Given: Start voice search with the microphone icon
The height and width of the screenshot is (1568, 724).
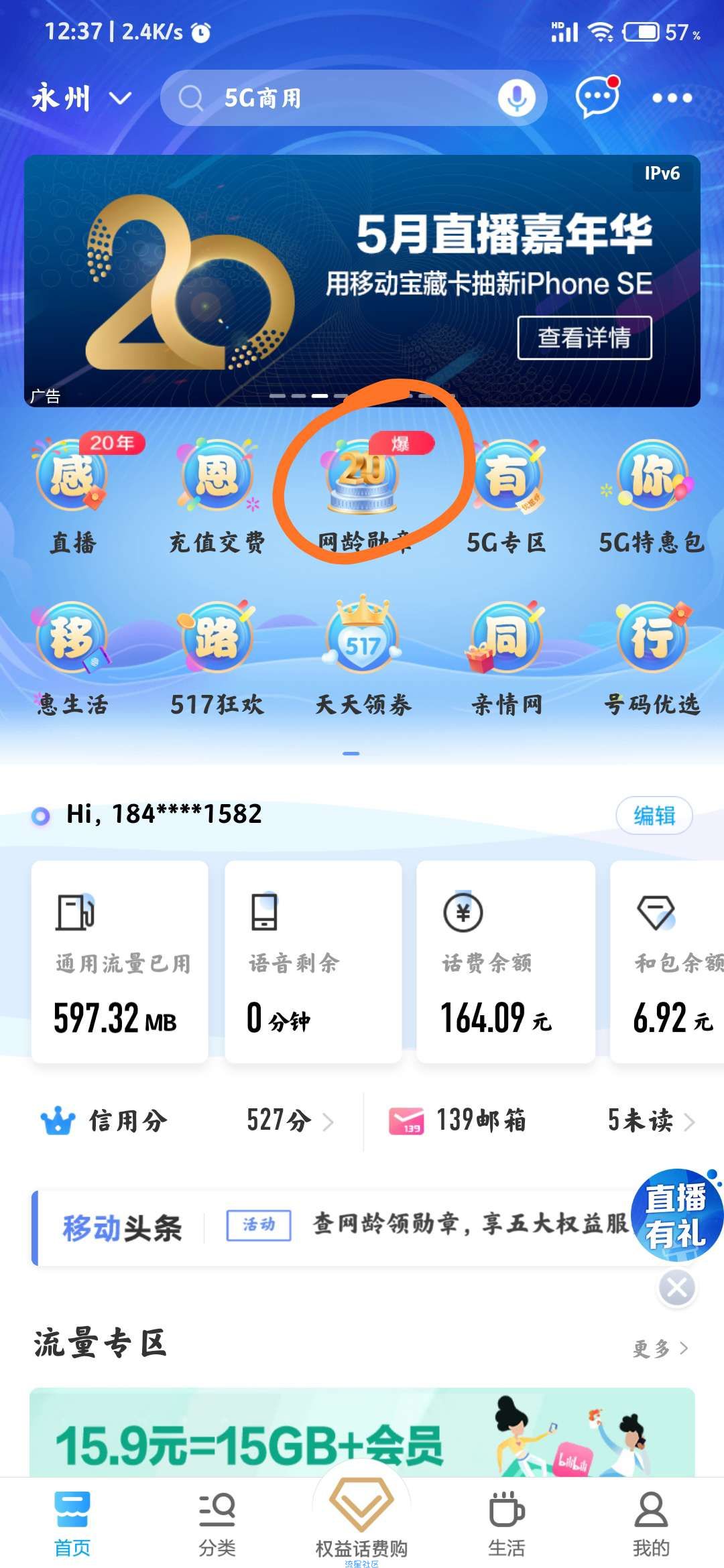Looking at the screenshot, I should point(516,99).
